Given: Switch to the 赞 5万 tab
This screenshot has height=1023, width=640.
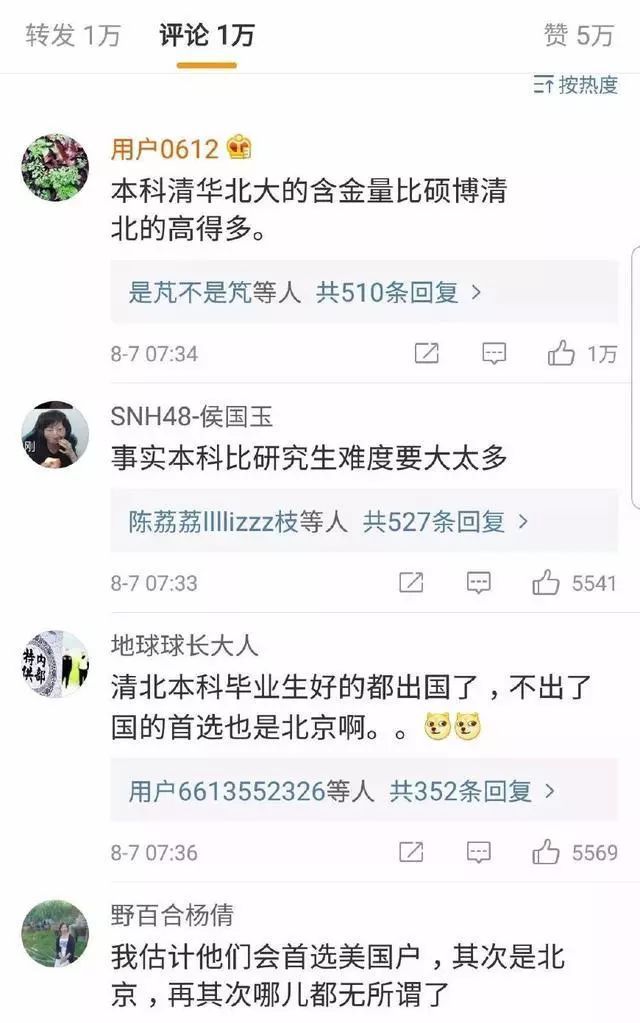Looking at the screenshot, I should click(578, 35).
